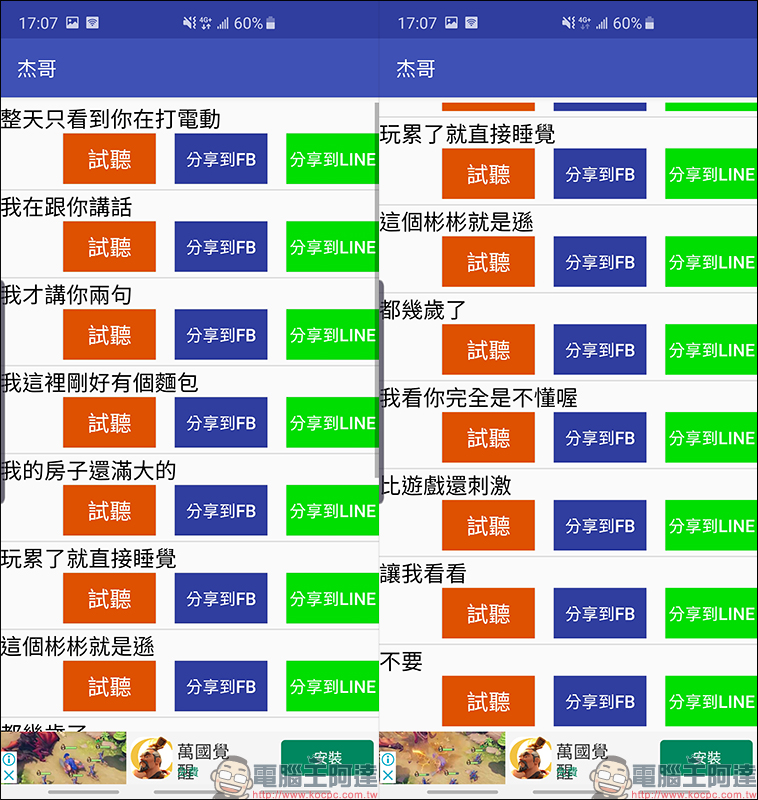The height and width of the screenshot is (800, 758).
Task: Tap 試聽 under 我在跟你講話
Action: click(x=109, y=247)
